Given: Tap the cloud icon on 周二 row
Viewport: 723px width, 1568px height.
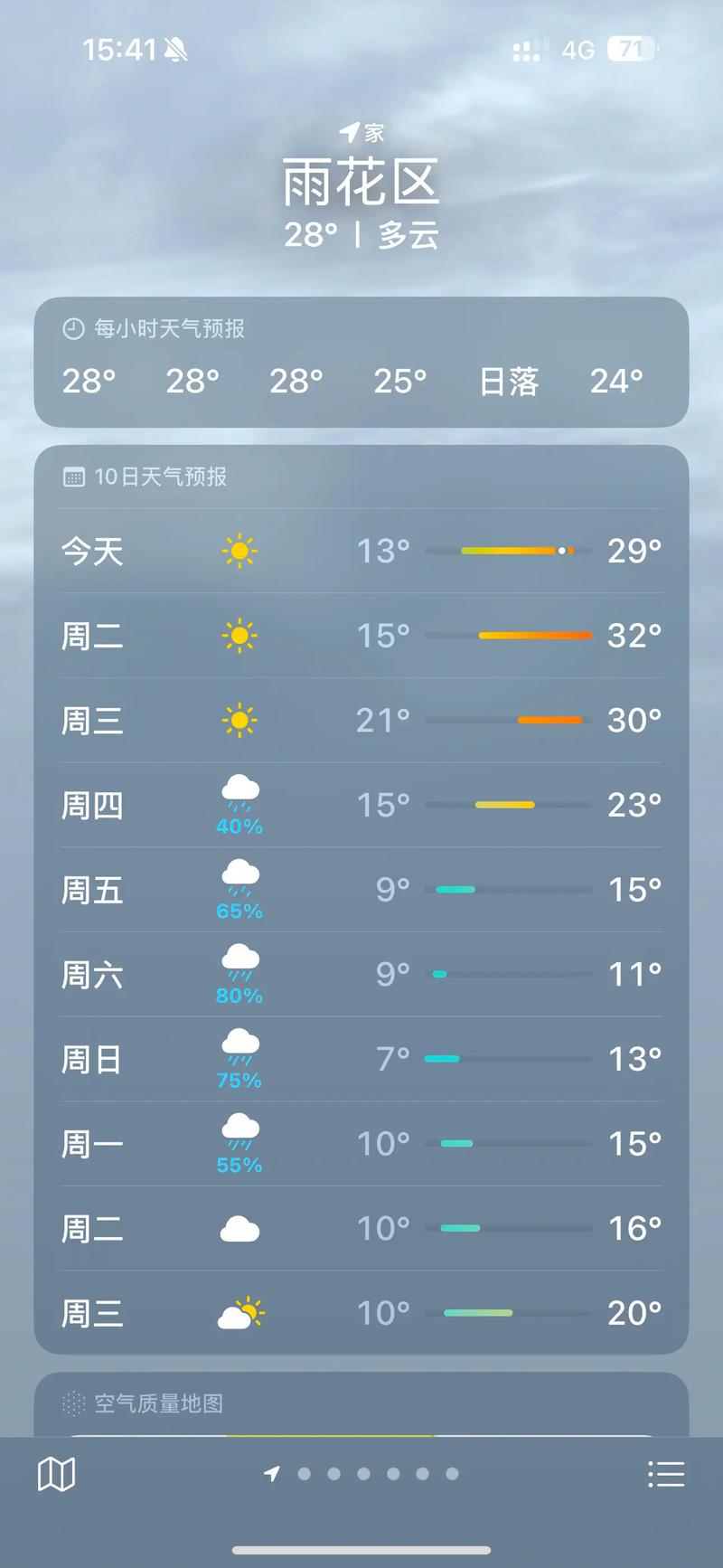Looking at the screenshot, I should 239,1228.
